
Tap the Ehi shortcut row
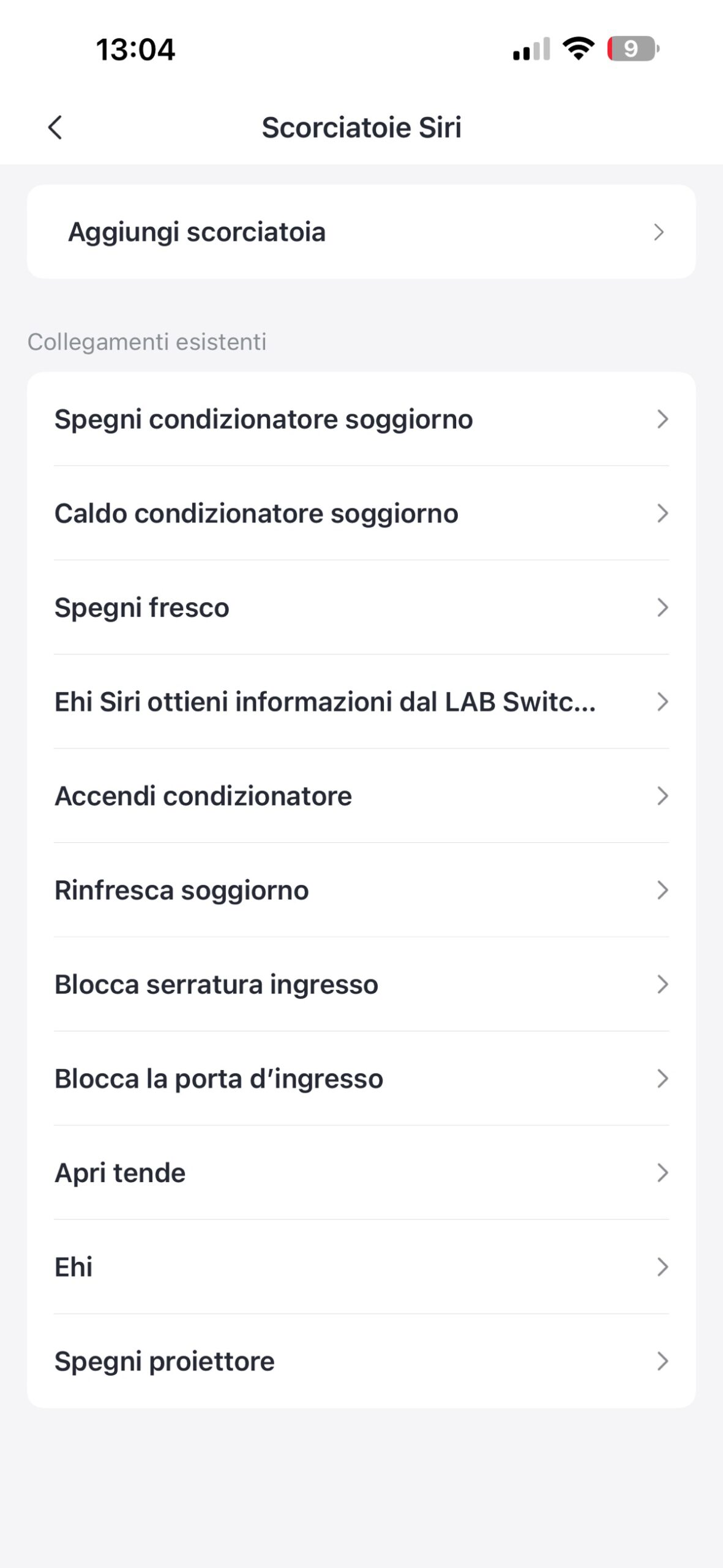361,1267
